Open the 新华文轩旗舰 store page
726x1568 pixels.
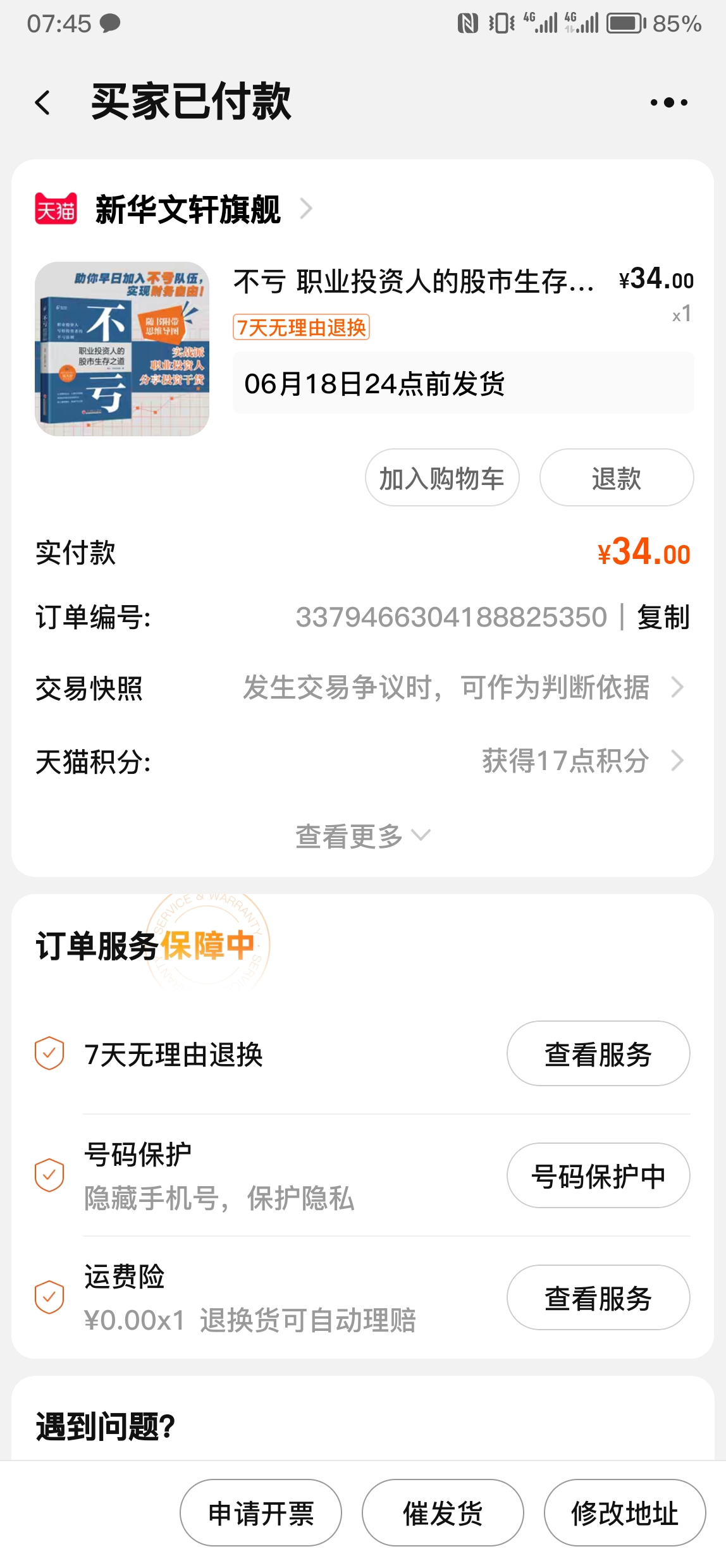point(188,209)
